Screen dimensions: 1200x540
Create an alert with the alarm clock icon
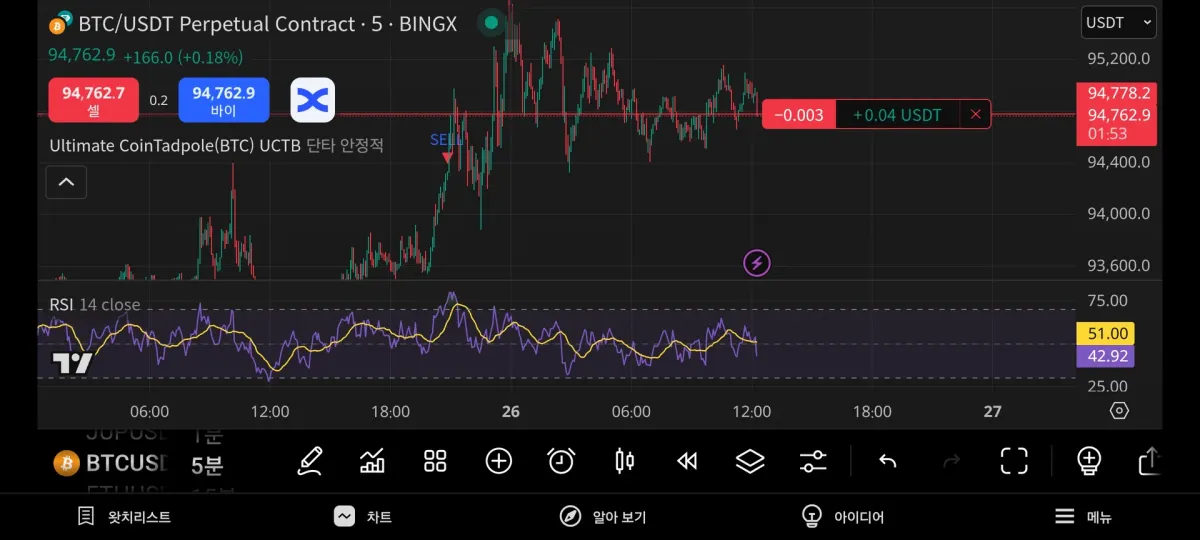(561, 461)
